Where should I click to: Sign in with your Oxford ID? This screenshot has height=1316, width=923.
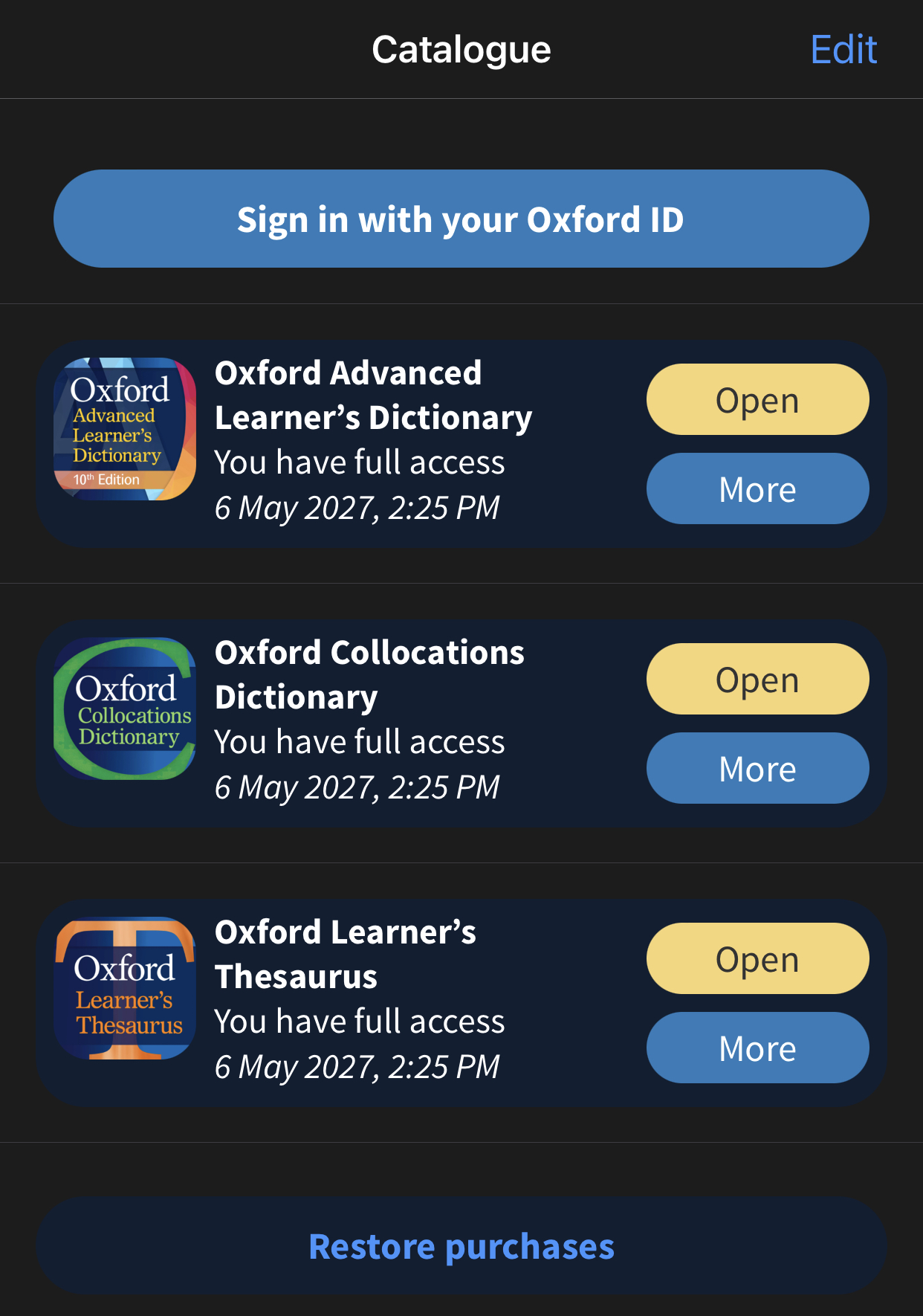pos(461,219)
